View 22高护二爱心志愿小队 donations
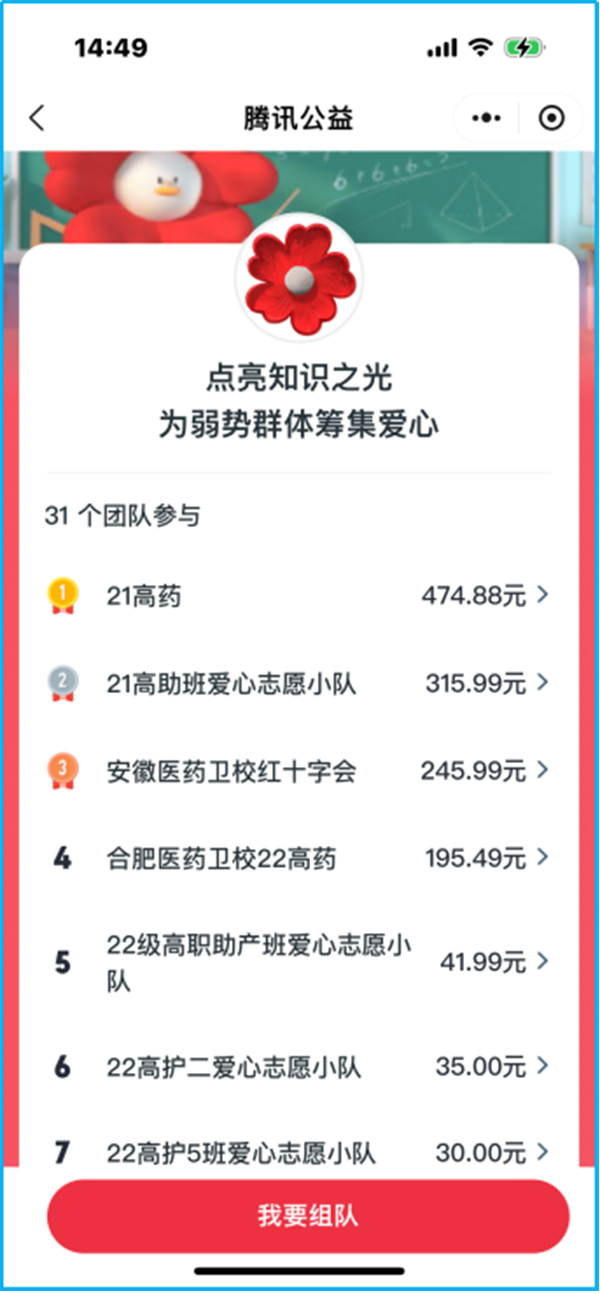The height and width of the screenshot is (1294, 600). pos(298,1067)
